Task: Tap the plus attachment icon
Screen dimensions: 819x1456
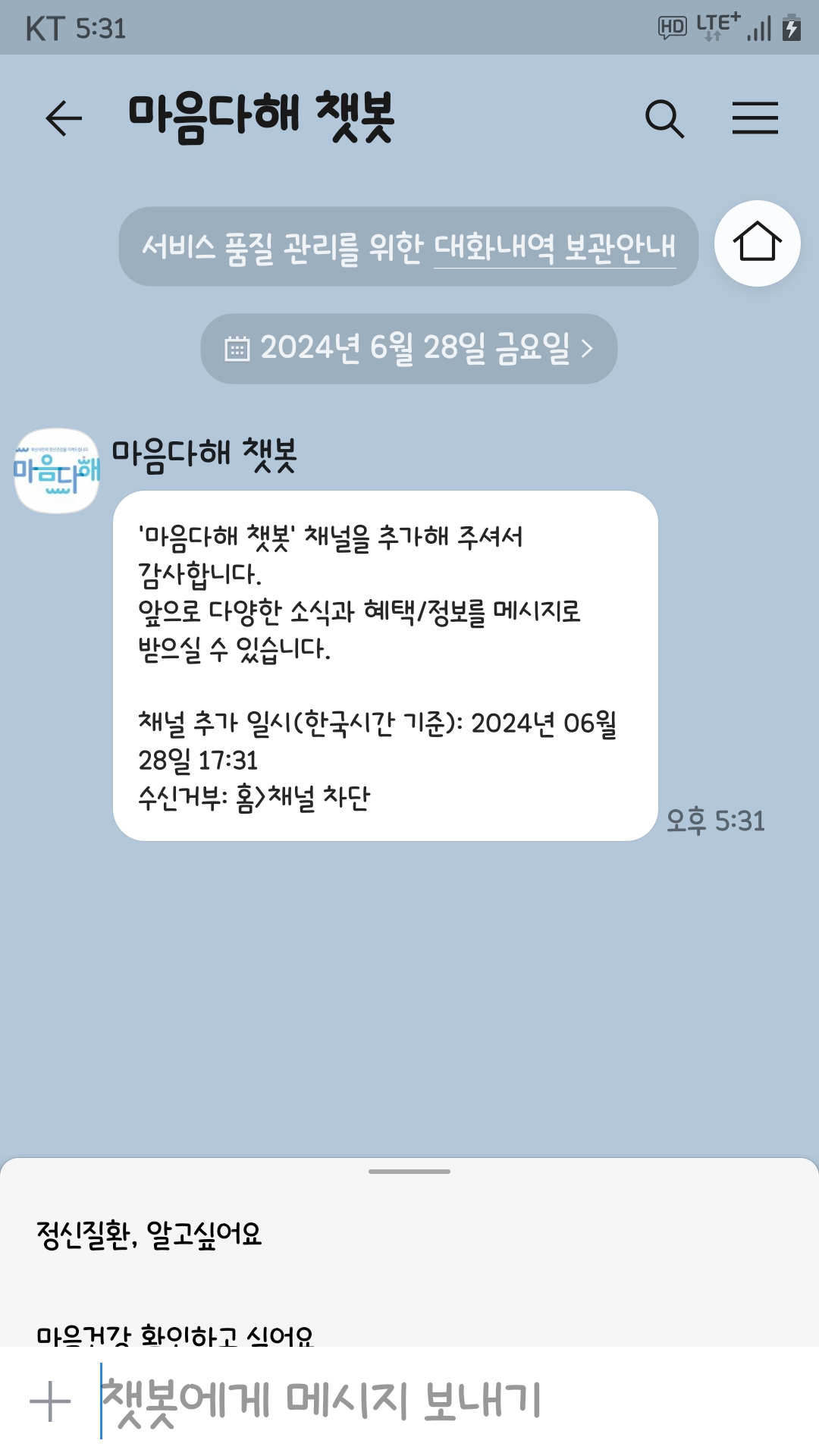Action: coord(50,1401)
